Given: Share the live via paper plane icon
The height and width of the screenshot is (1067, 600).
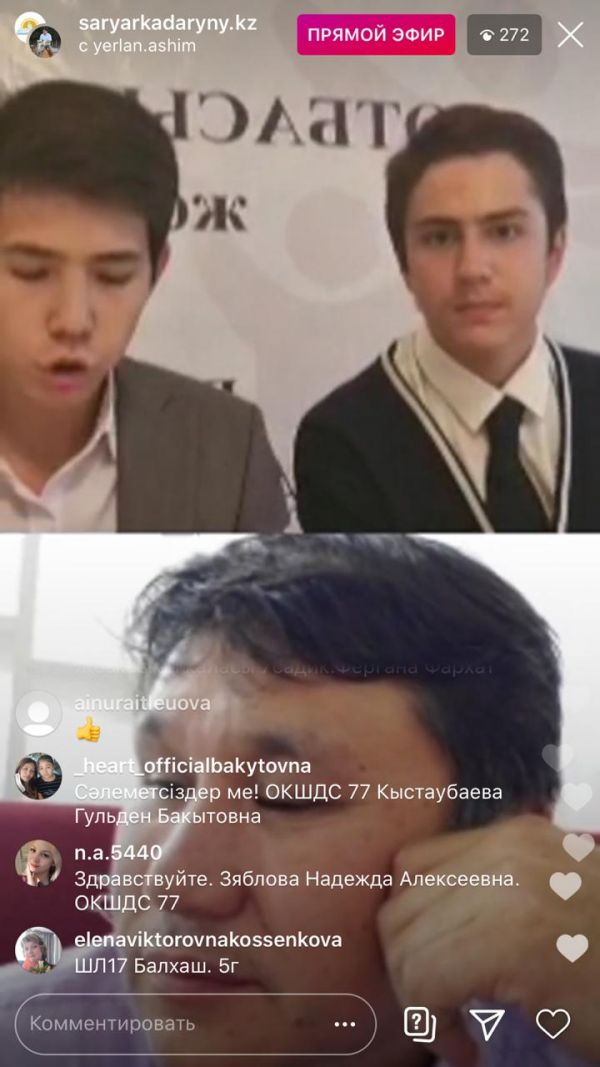Looking at the screenshot, I should (x=486, y=1023).
